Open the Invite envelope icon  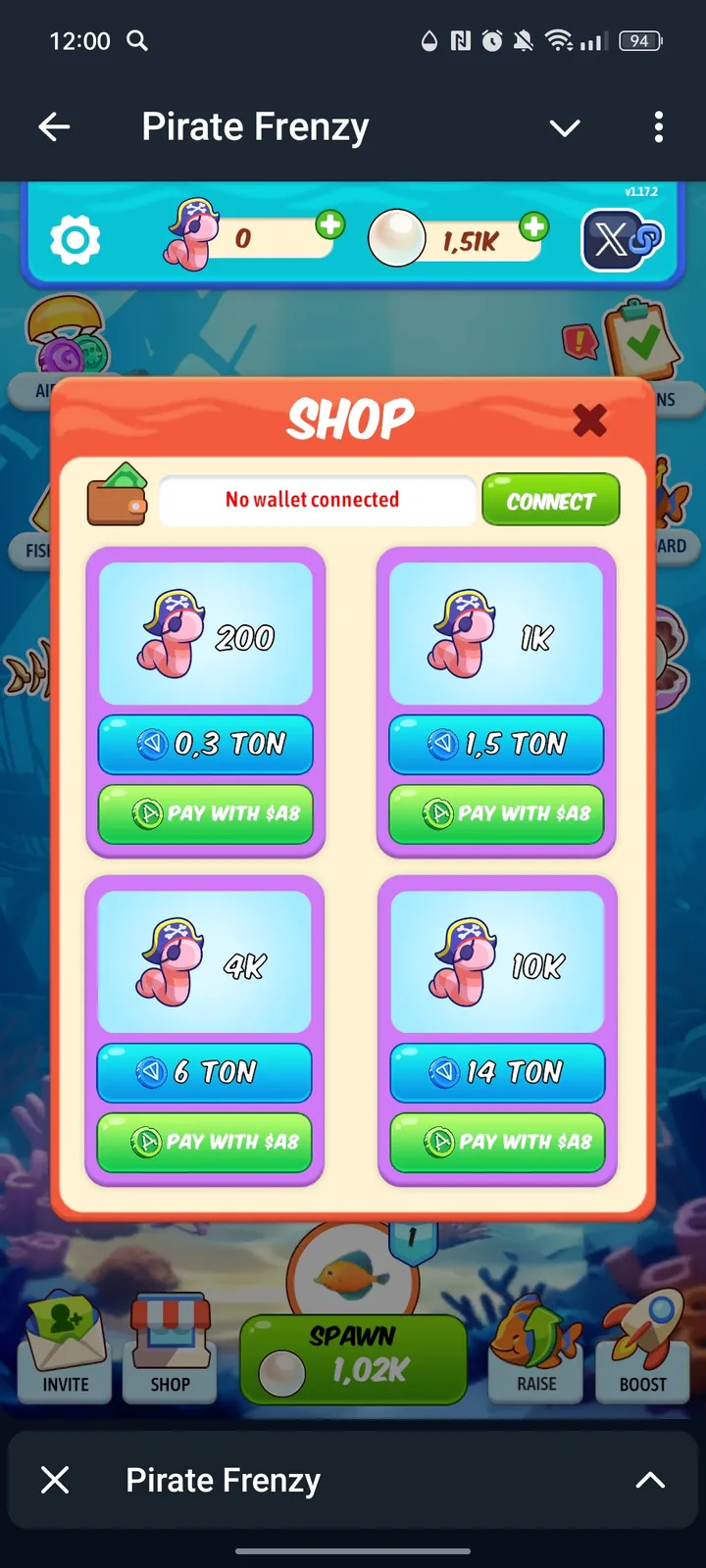click(63, 1343)
